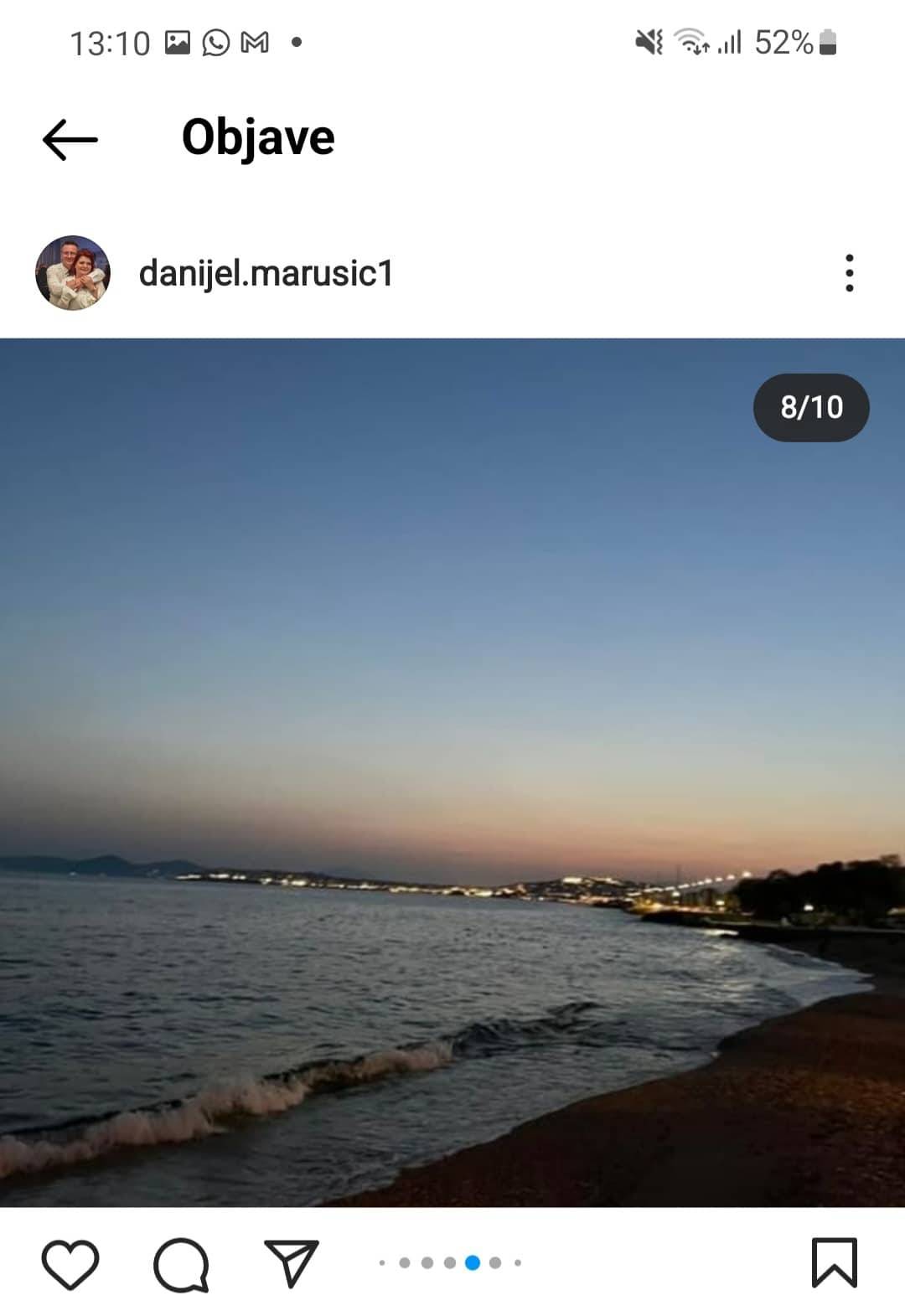Share the post via paper plane icon

[x=292, y=1262]
